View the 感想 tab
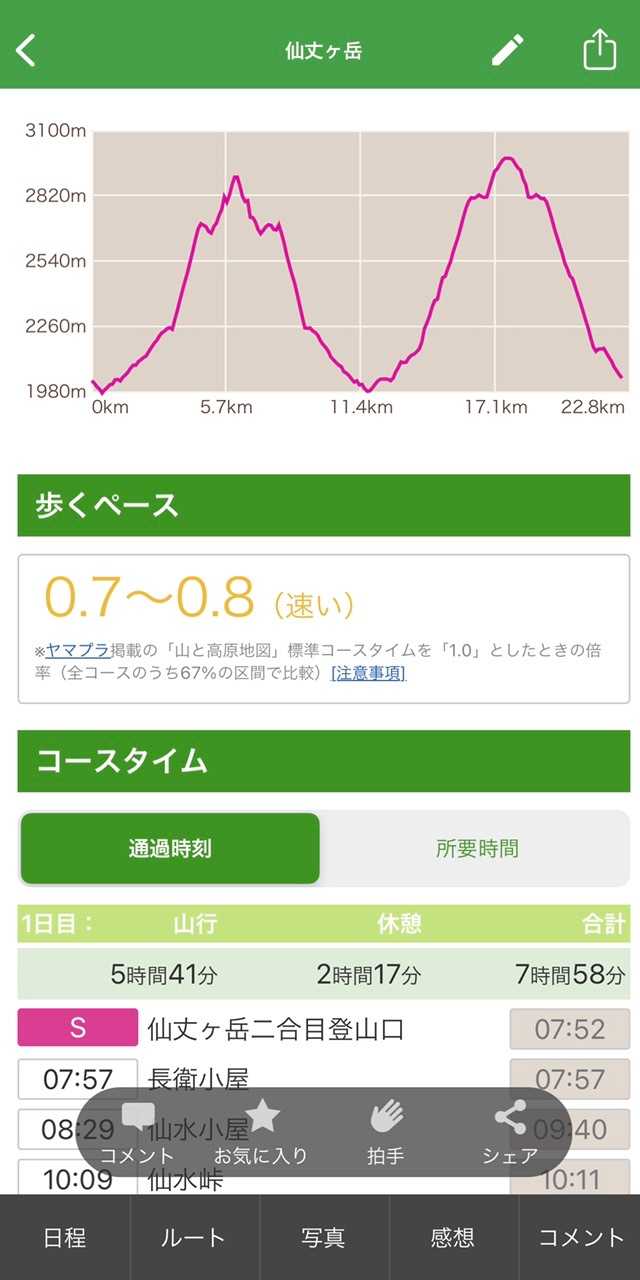 point(452,1237)
